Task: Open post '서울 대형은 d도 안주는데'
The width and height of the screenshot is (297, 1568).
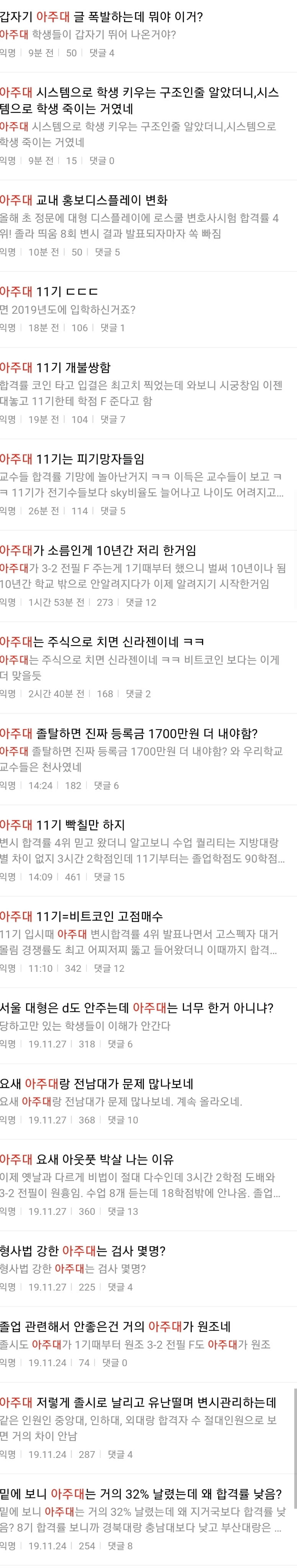Action: [137, 1007]
